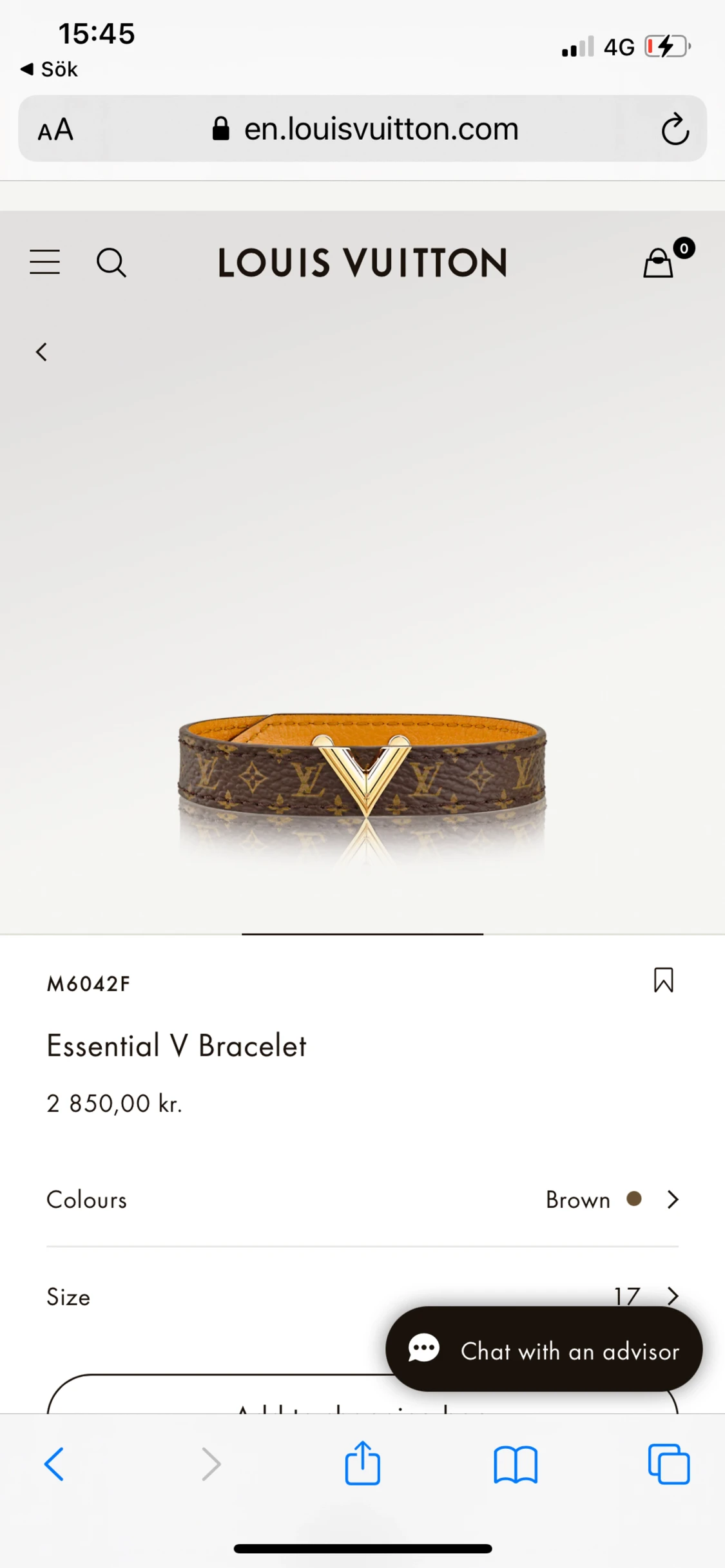Viewport: 725px width, 1568px height.
Task: Collapse the product page with the back chevron
Action: click(41, 352)
